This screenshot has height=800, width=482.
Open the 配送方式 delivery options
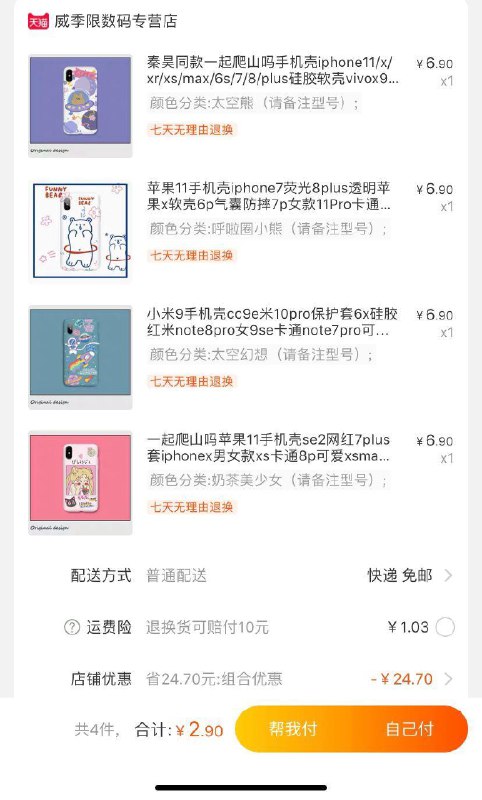(x=261, y=576)
